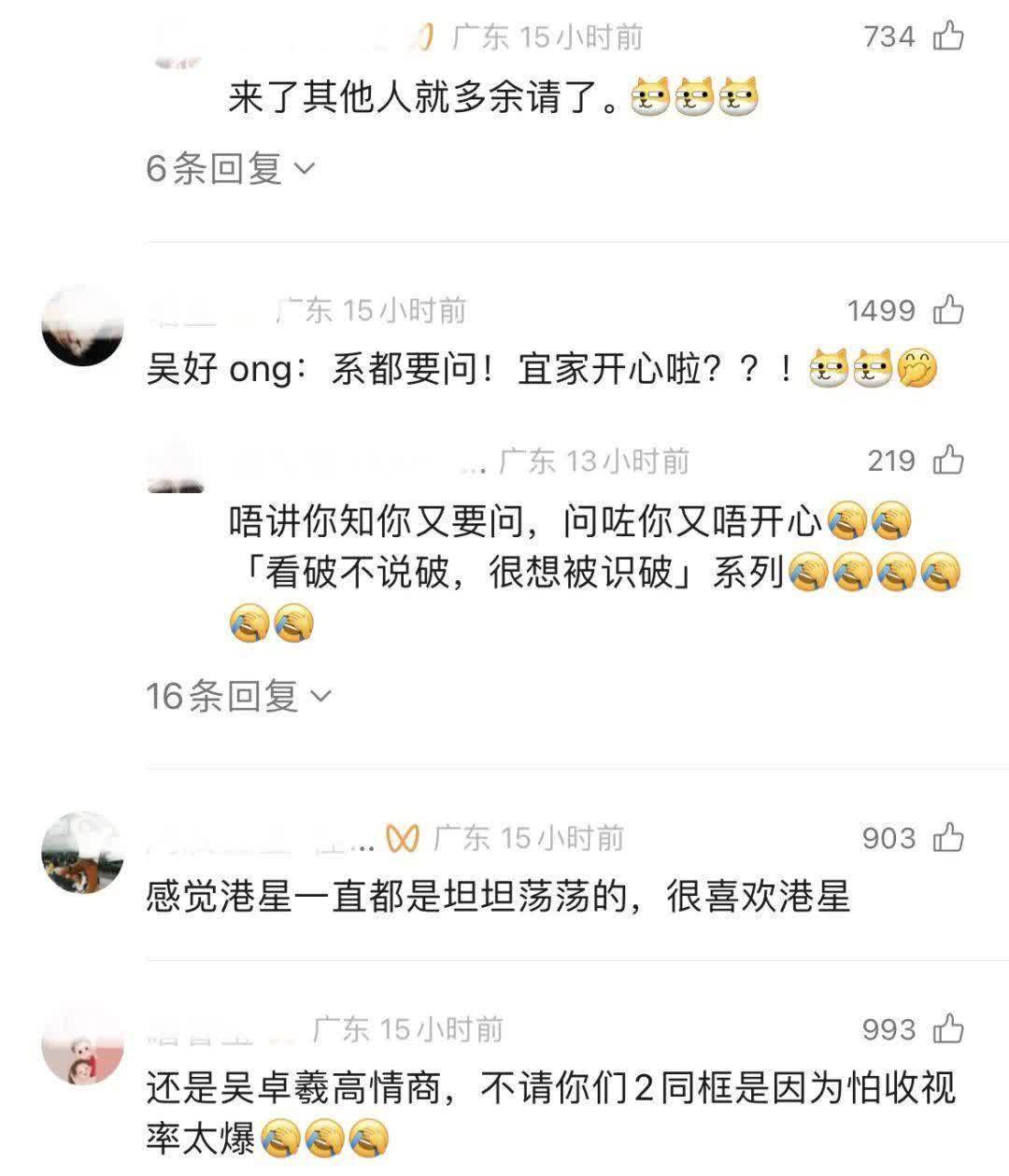Open avatar of the 吴好ong commenter
This screenshot has height=1176, width=1009.
coord(83,325)
